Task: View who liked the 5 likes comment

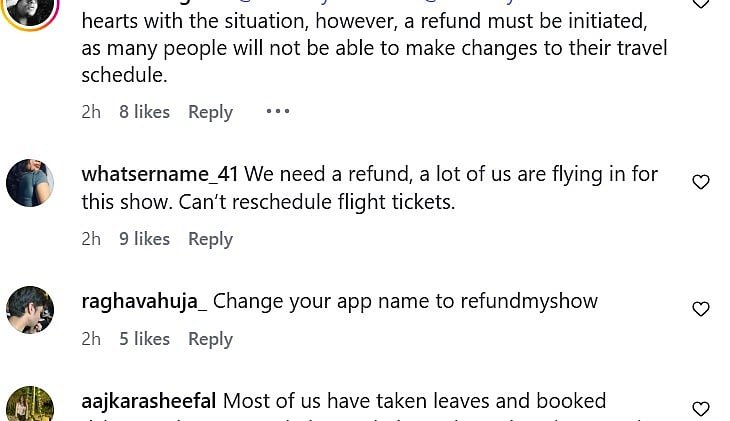Action: (144, 339)
